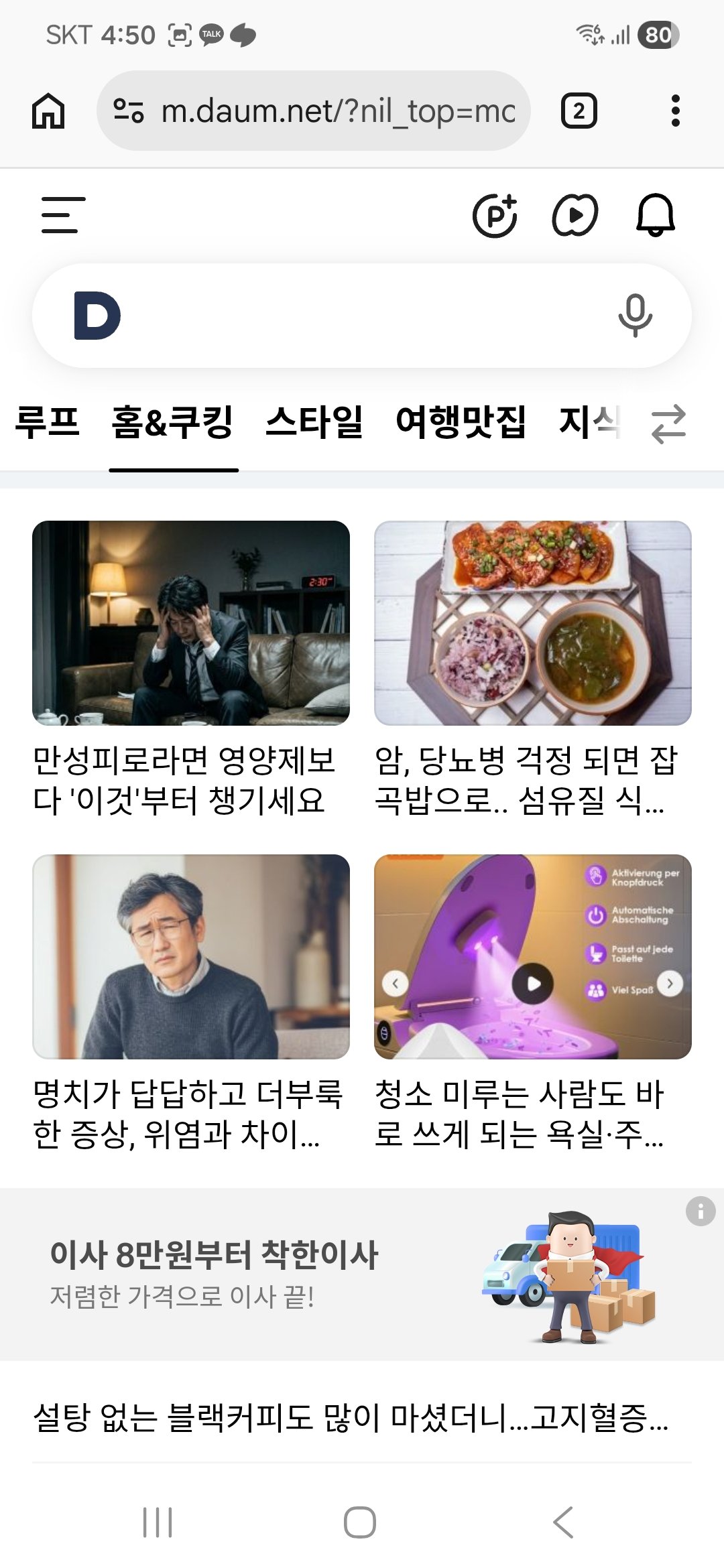The image size is (724, 1568).
Task: Open the tab reorder arrows icon
Action: coord(668,423)
